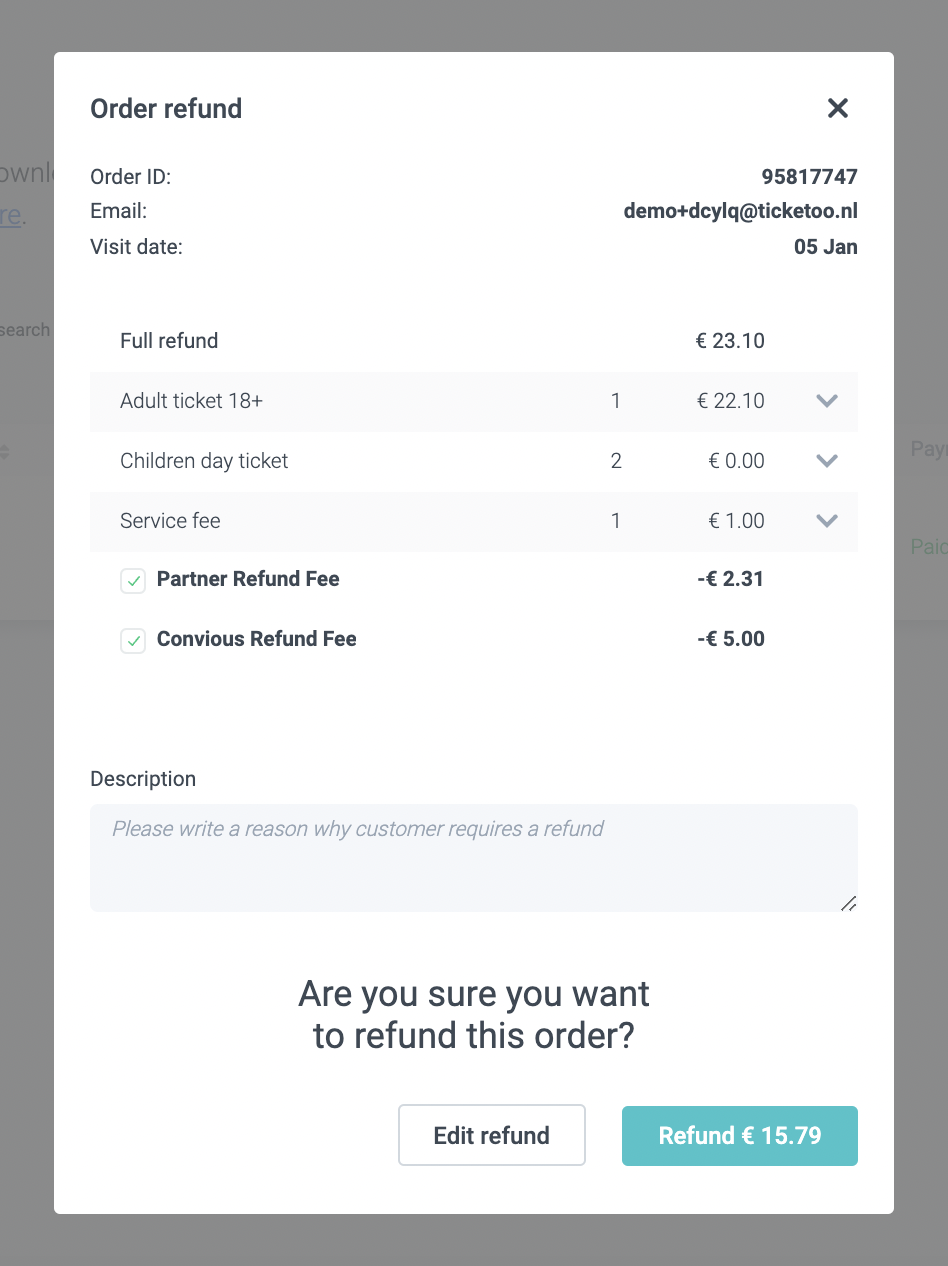Expand the Adult ticket 18+ row
948x1266 pixels.
pos(826,401)
